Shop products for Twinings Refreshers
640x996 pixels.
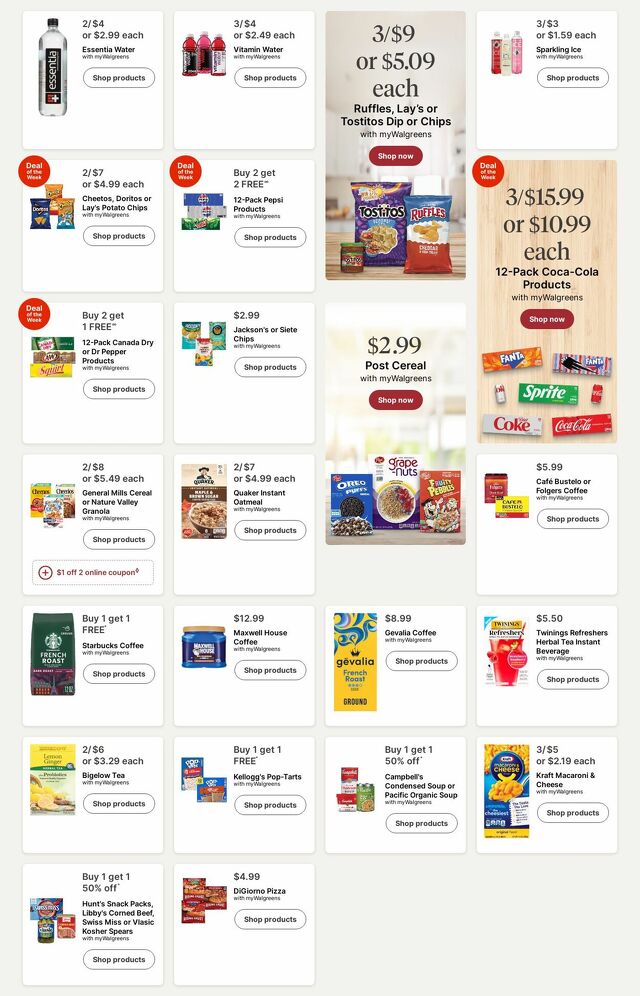[x=572, y=679]
